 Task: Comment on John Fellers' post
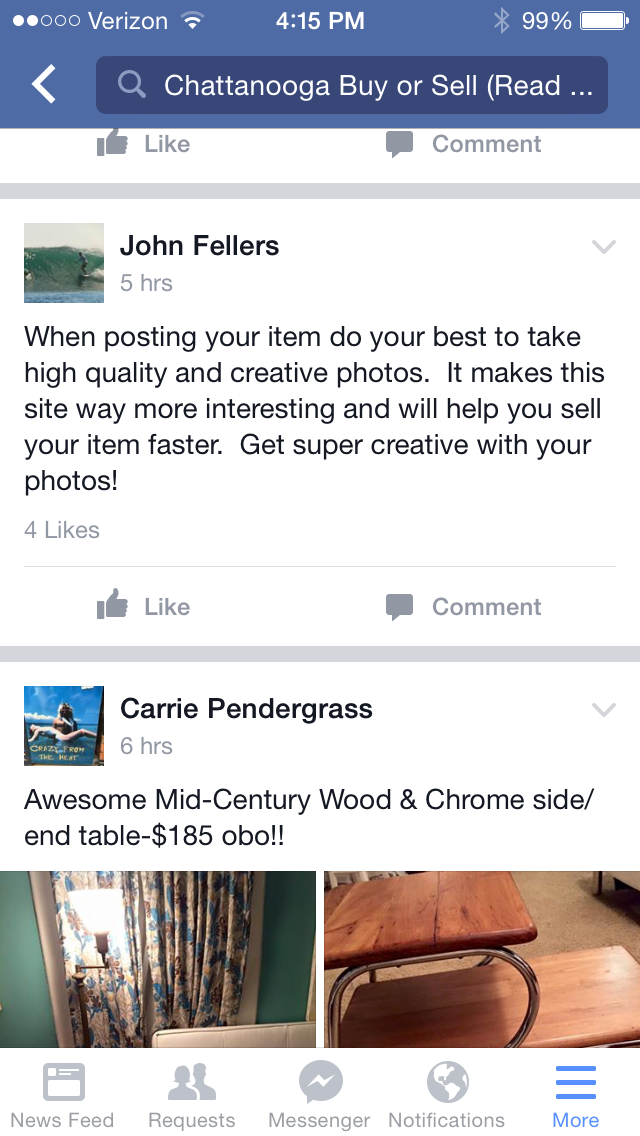point(463,607)
